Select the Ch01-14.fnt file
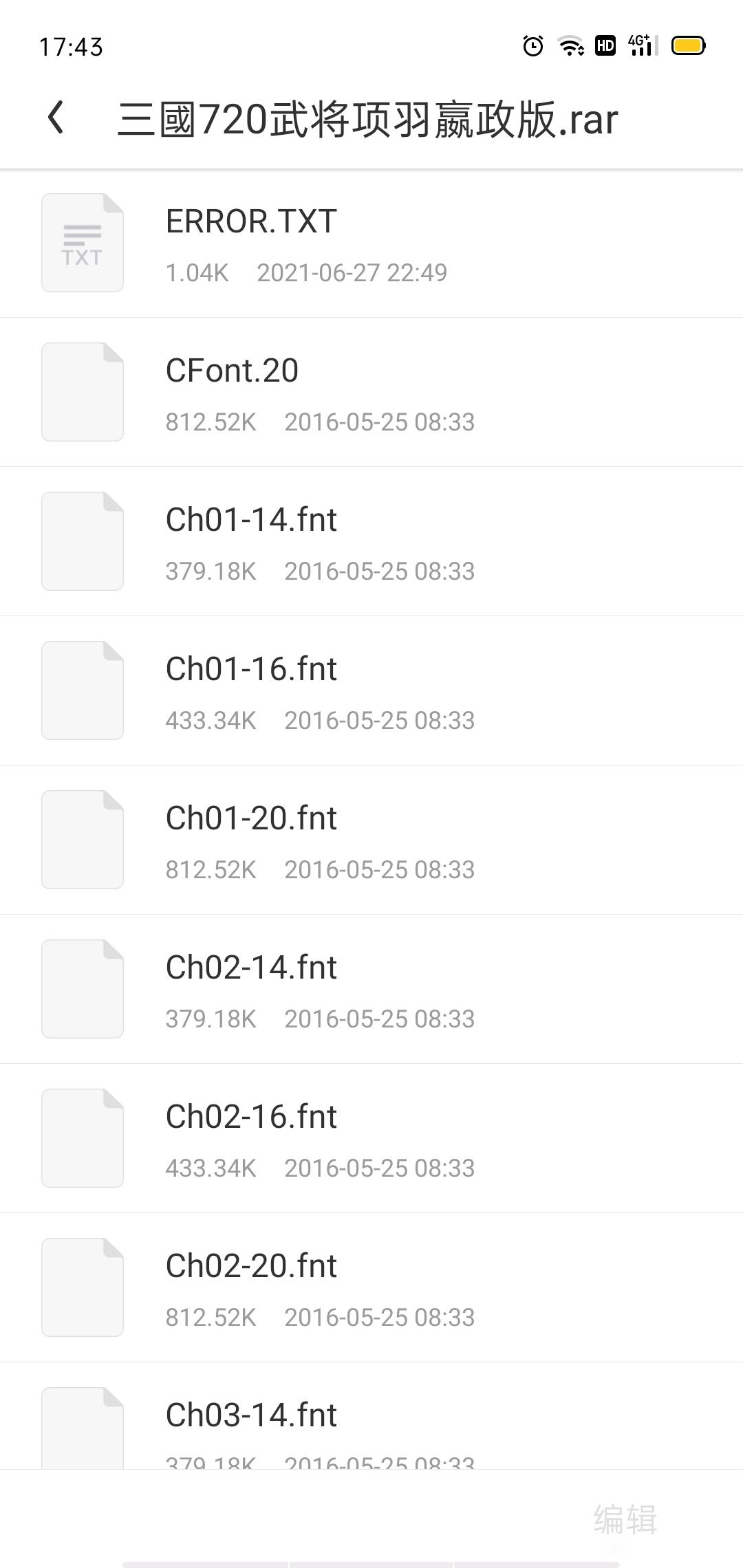Image resolution: width=743 pixels, height=1568 pixels. click(371, 542)
